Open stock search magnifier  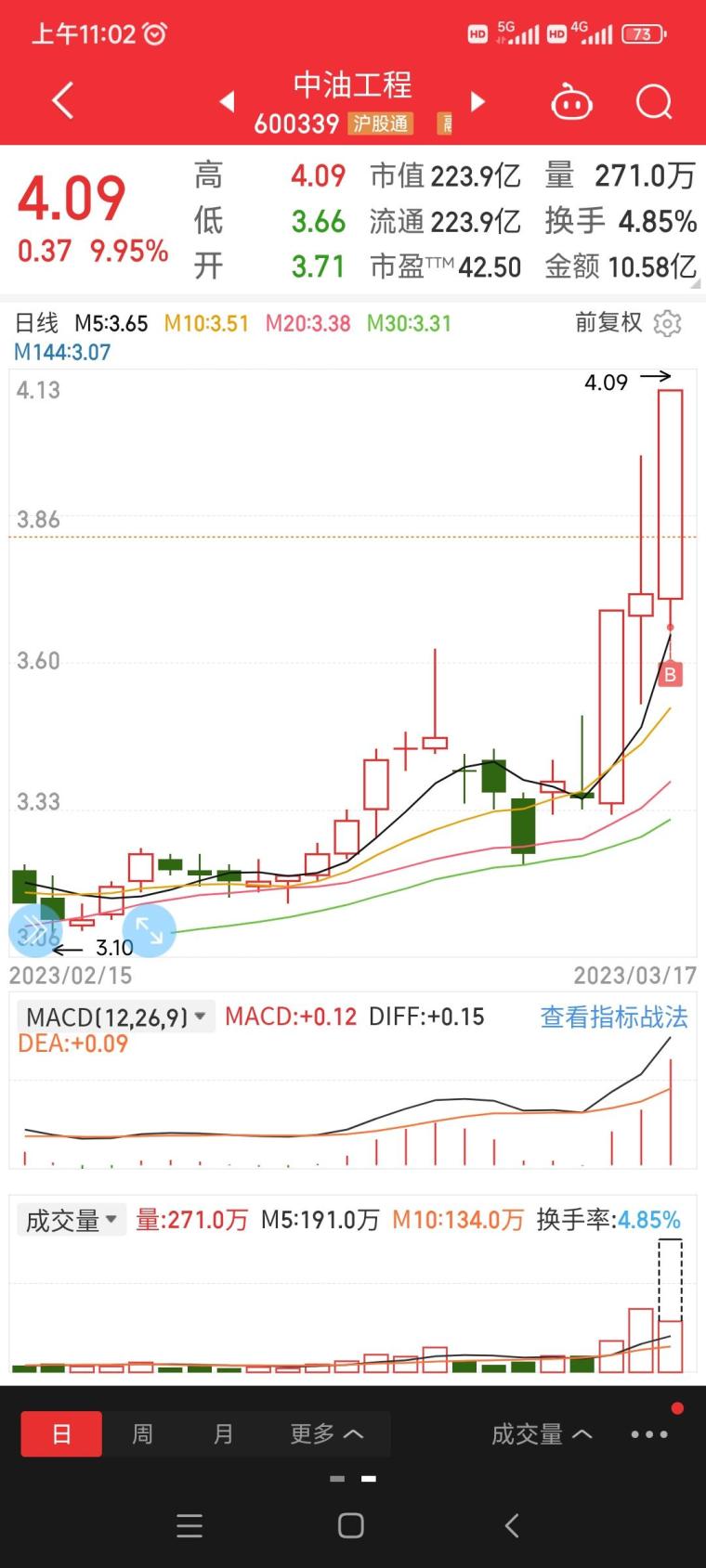click(654, 101)
